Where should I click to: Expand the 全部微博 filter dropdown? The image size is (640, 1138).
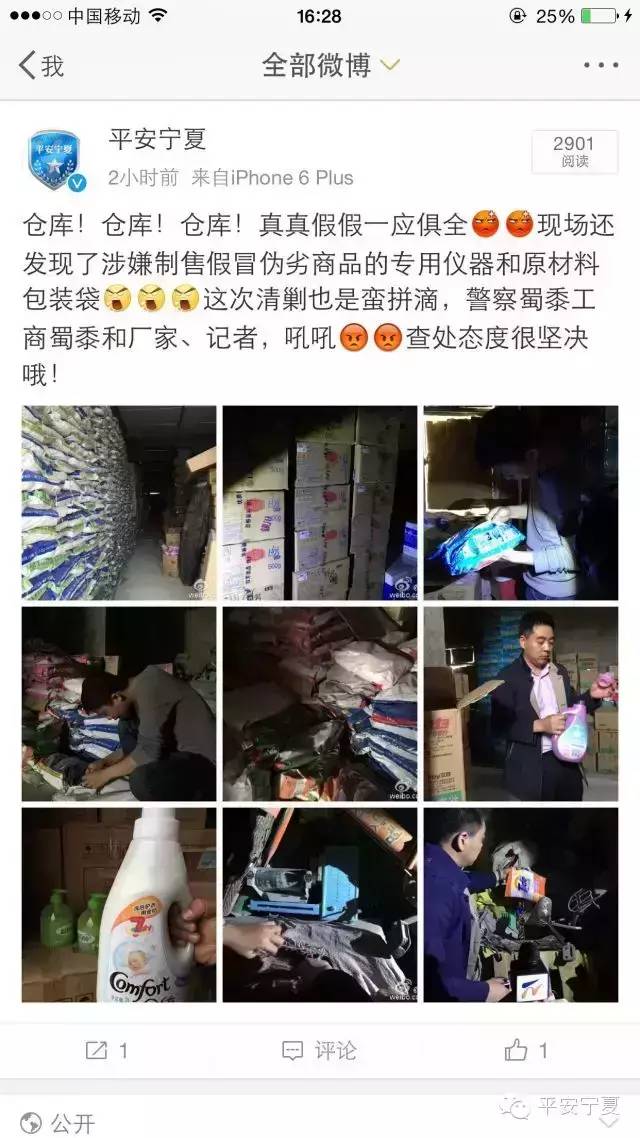coord(330,65)
